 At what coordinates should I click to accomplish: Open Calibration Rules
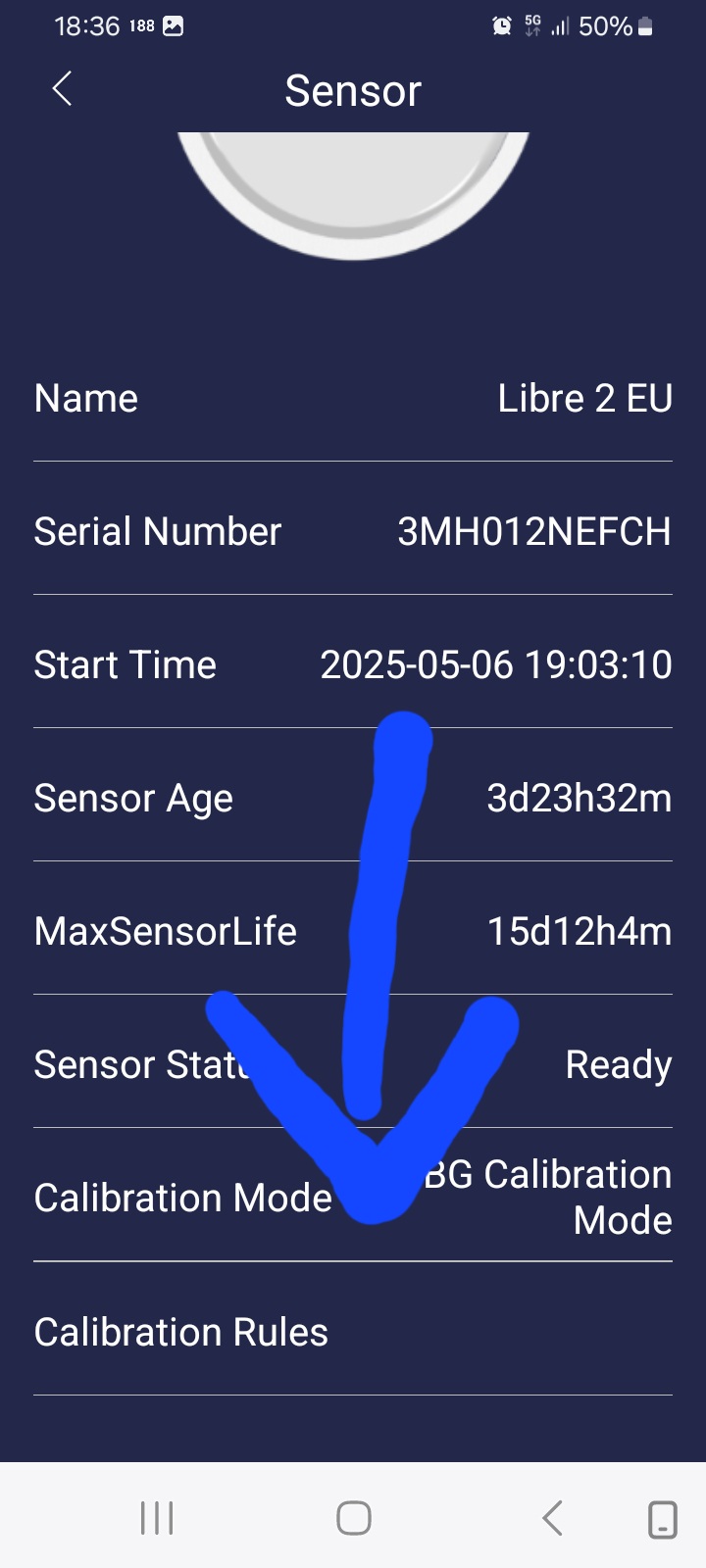point(353,1330)
